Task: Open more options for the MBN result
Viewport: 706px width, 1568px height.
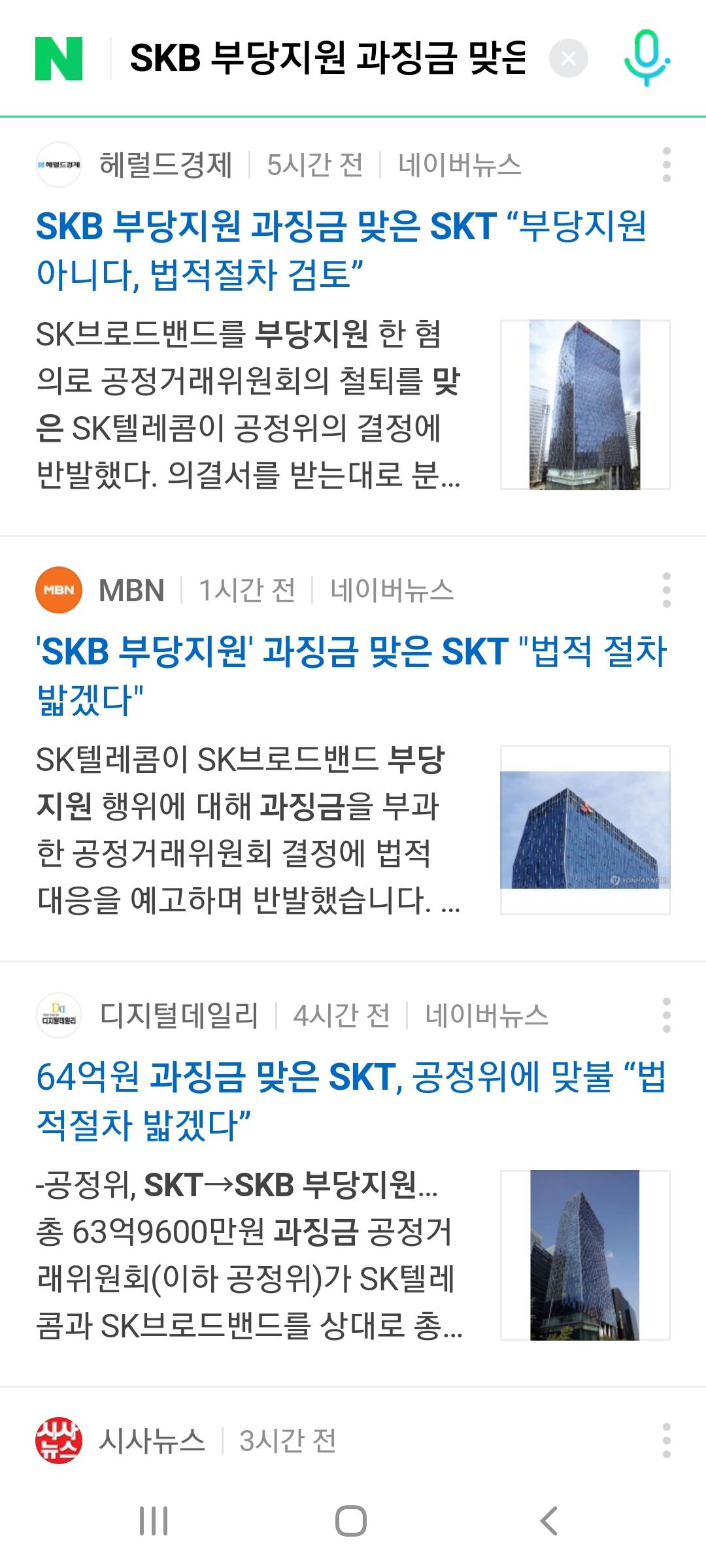Action: (x=666, y=590)
